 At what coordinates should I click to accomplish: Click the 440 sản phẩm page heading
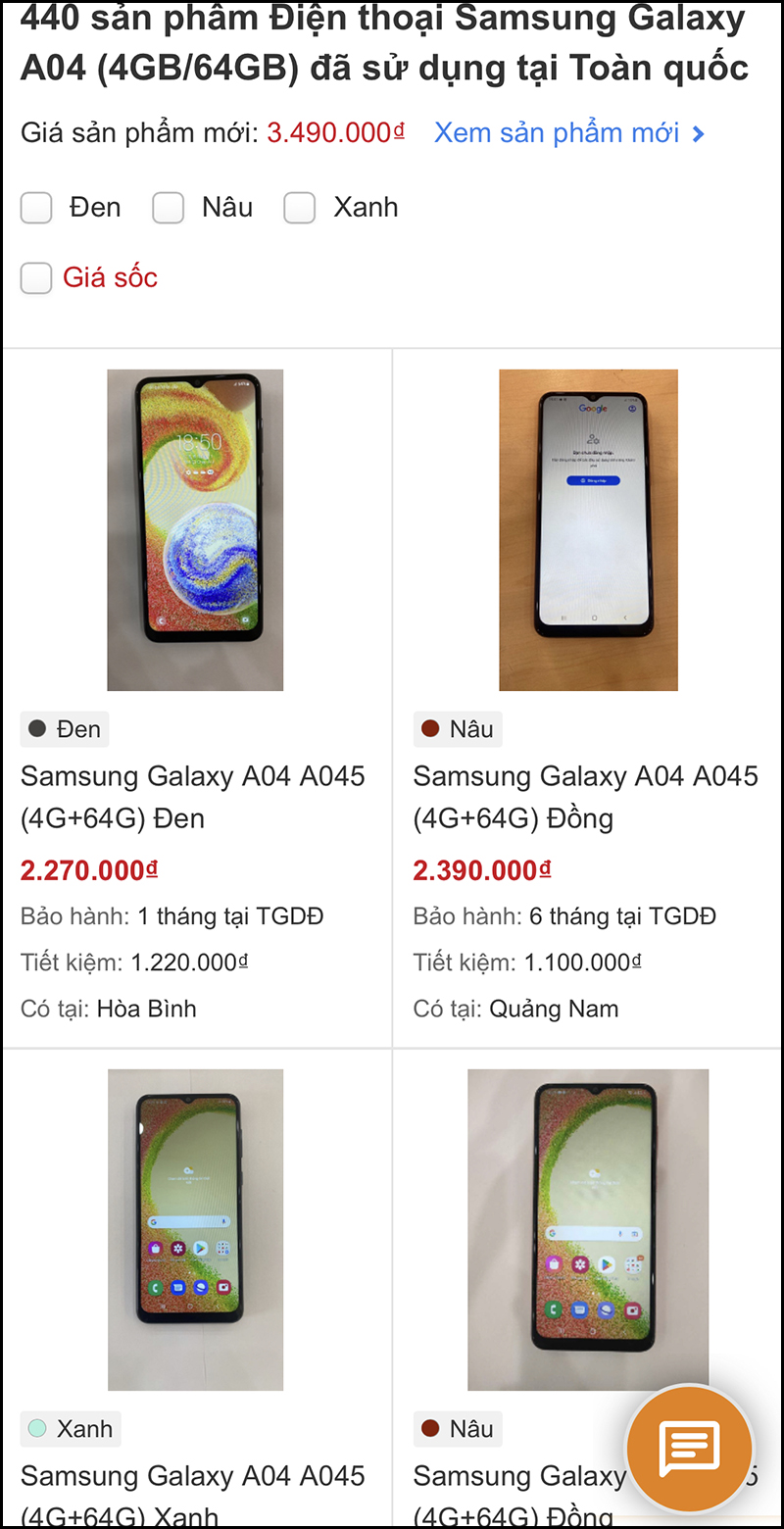pos(385,42)
